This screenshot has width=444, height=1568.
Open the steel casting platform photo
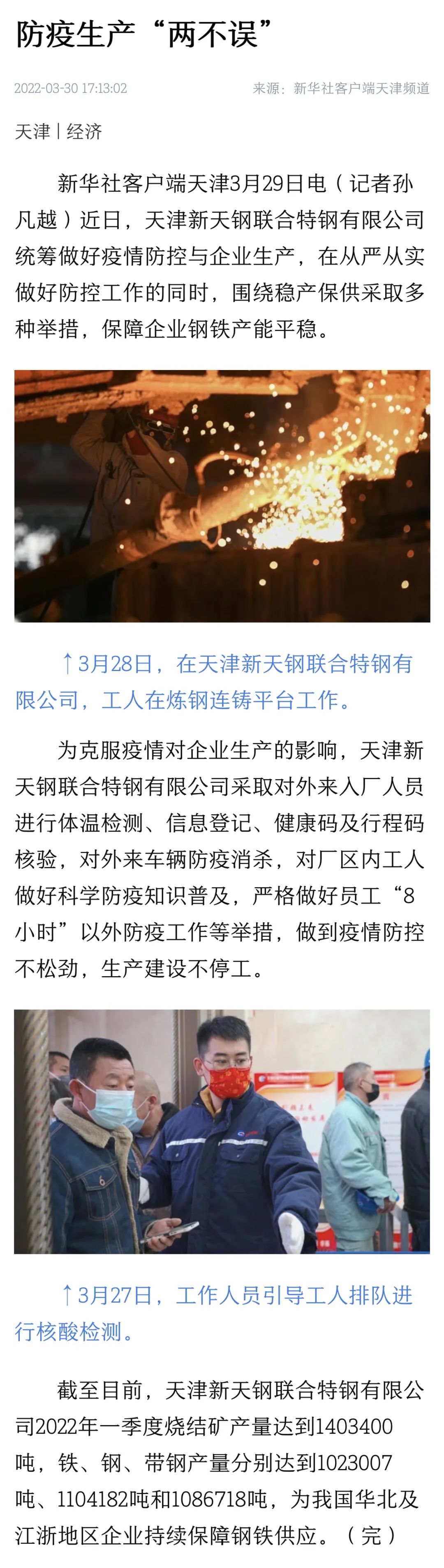[222, 495]
